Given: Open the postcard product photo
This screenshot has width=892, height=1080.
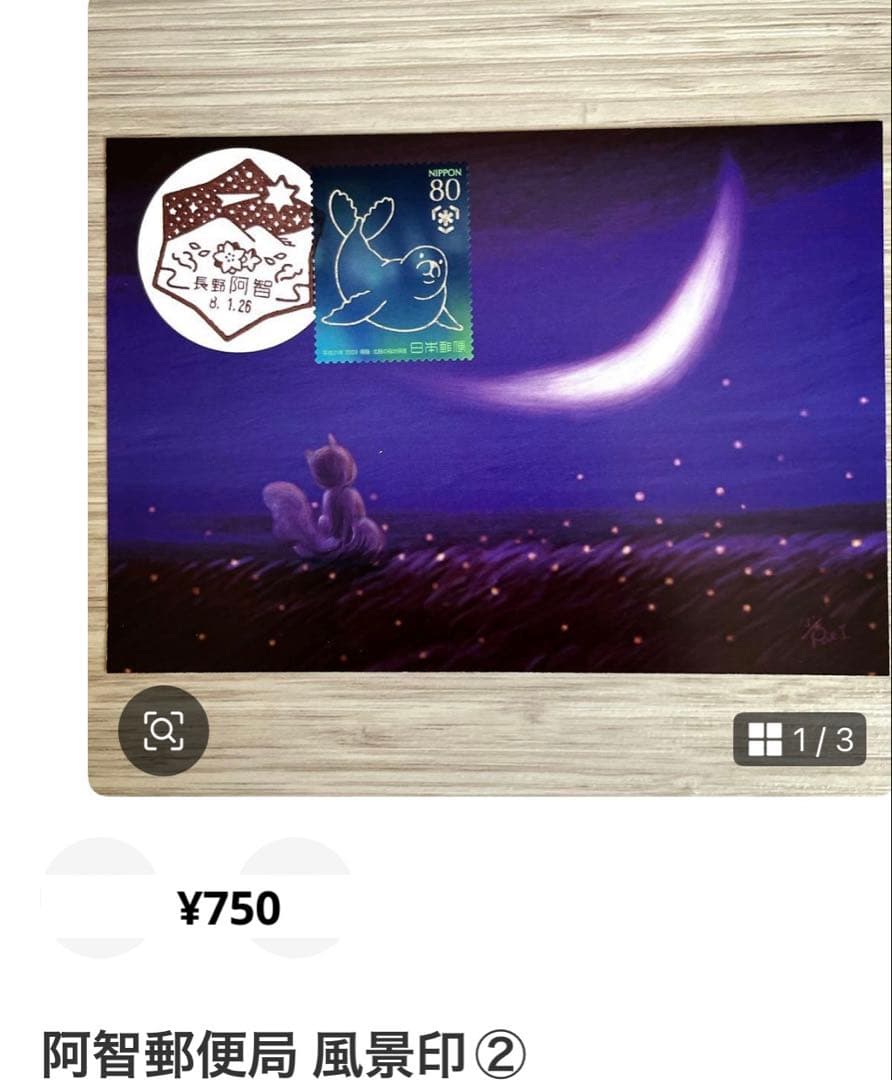Looking at the screenshot, I should point(497,400).
